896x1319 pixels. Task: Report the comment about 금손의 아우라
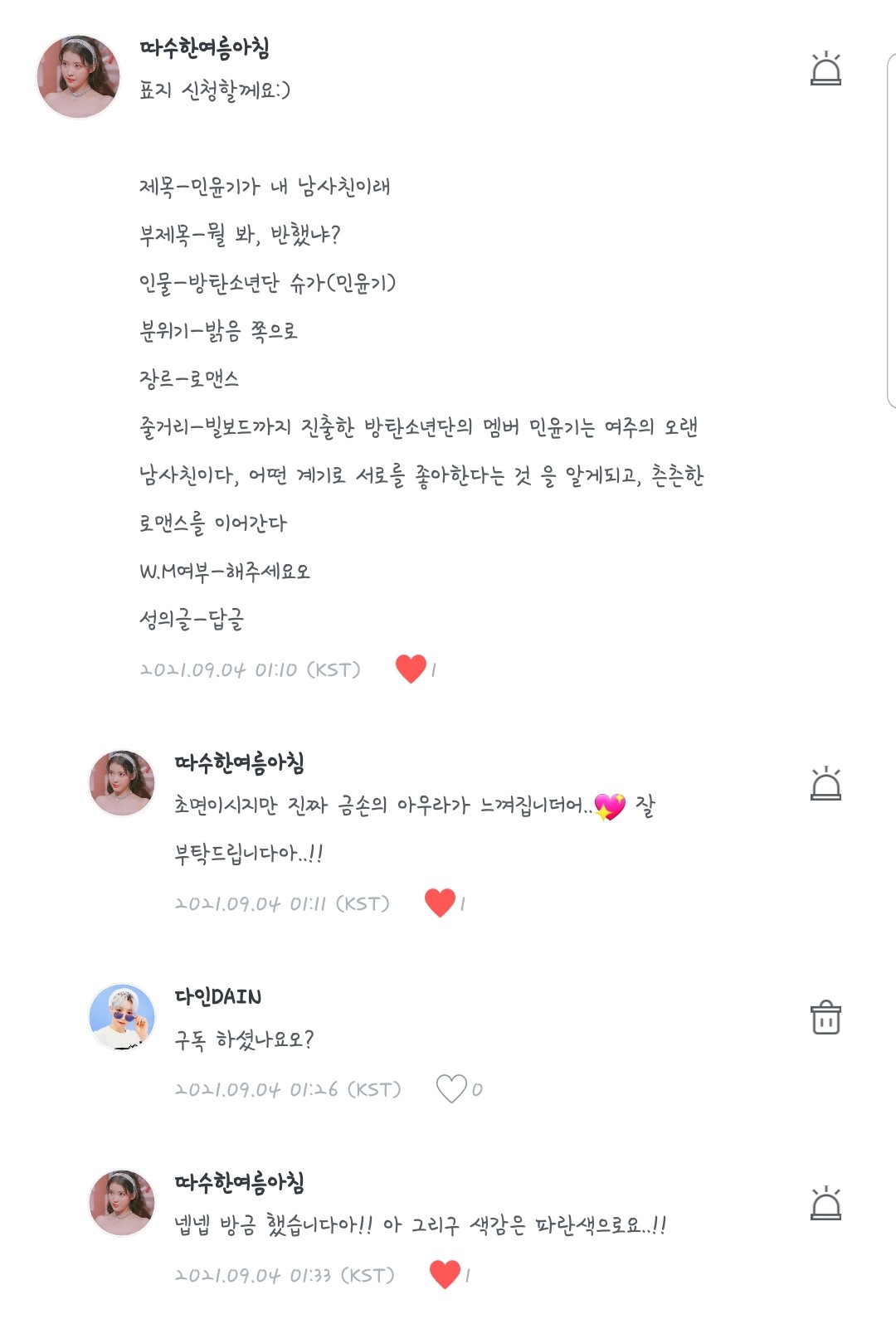[825, 783]
